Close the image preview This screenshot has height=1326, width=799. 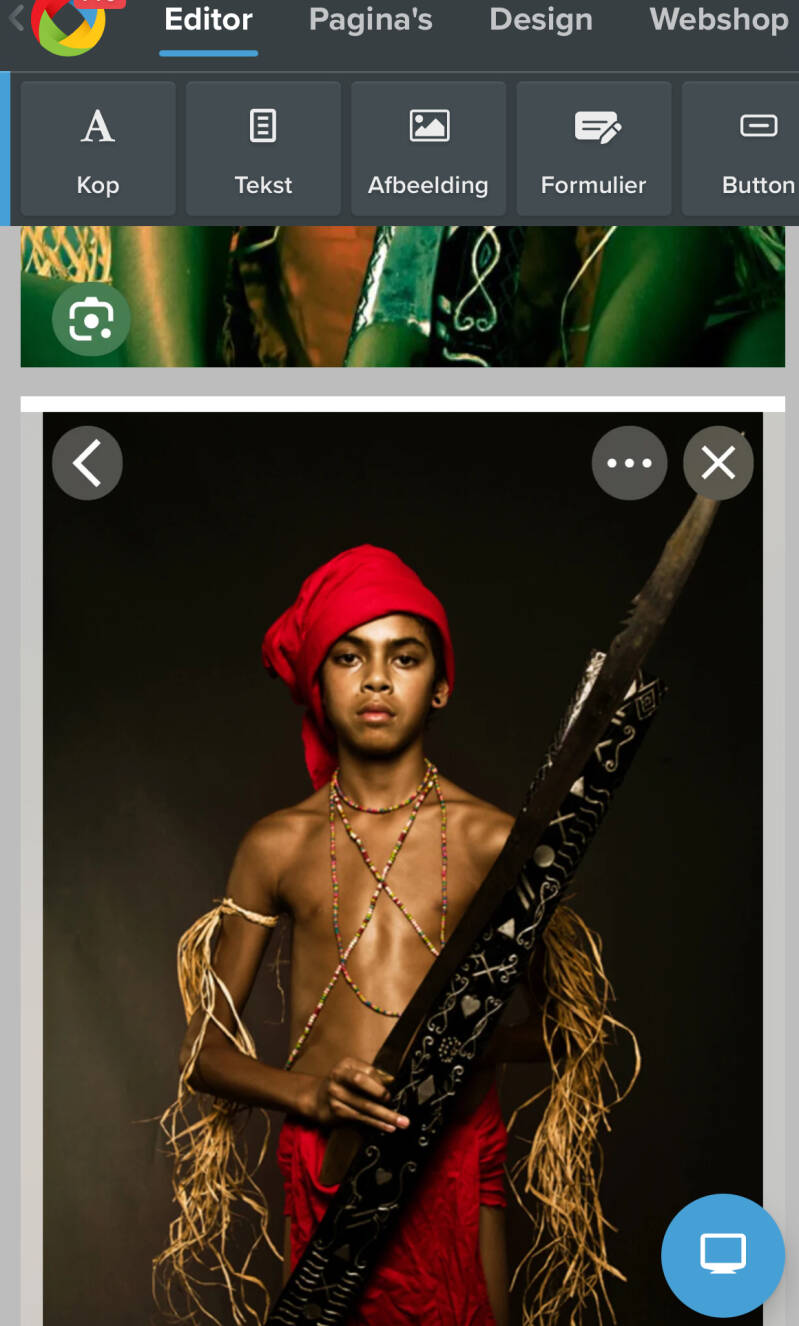click(x=718, y=463)
